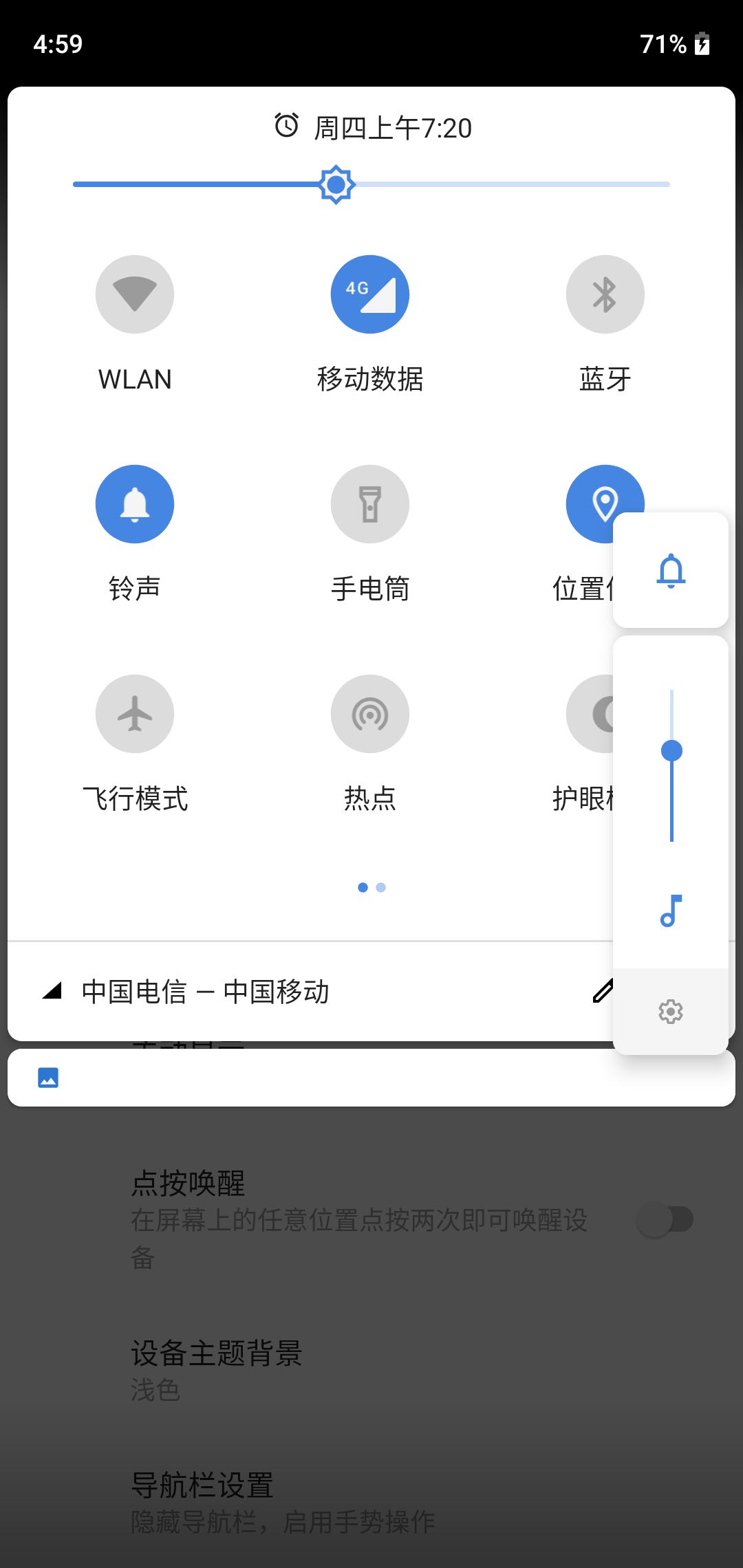Image resolution: width=743 pixels, height=1568 pixels.
Task: Tap the bell ringer mode button in volume panel
Action: (x=671, y=570)
